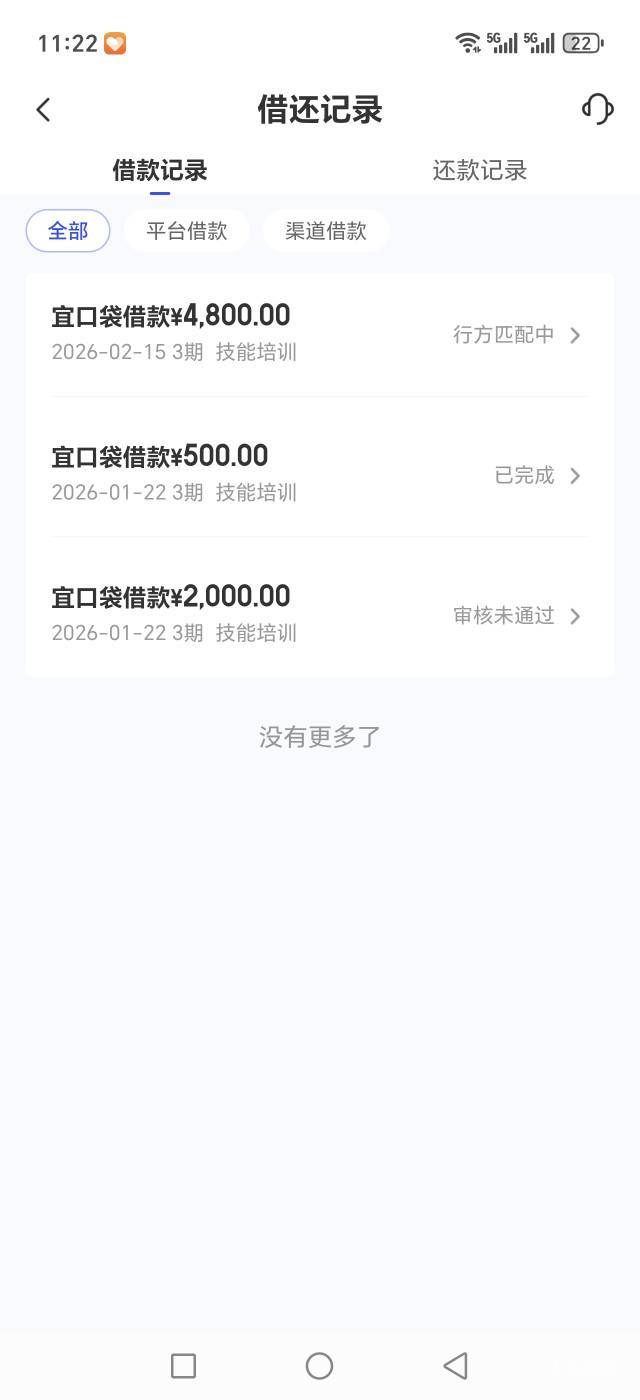
Task: Filter by 平台借款
Action: click(x=187, y=231)
